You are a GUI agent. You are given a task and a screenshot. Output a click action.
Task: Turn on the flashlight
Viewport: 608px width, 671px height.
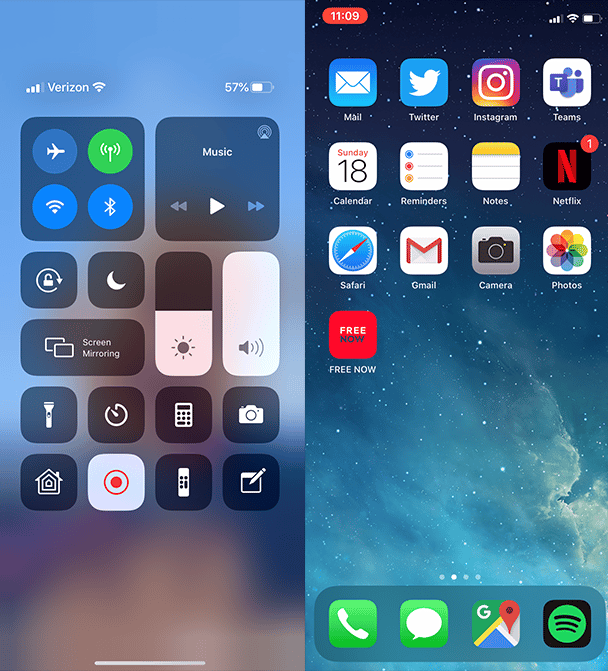click(x=48, y=415)
